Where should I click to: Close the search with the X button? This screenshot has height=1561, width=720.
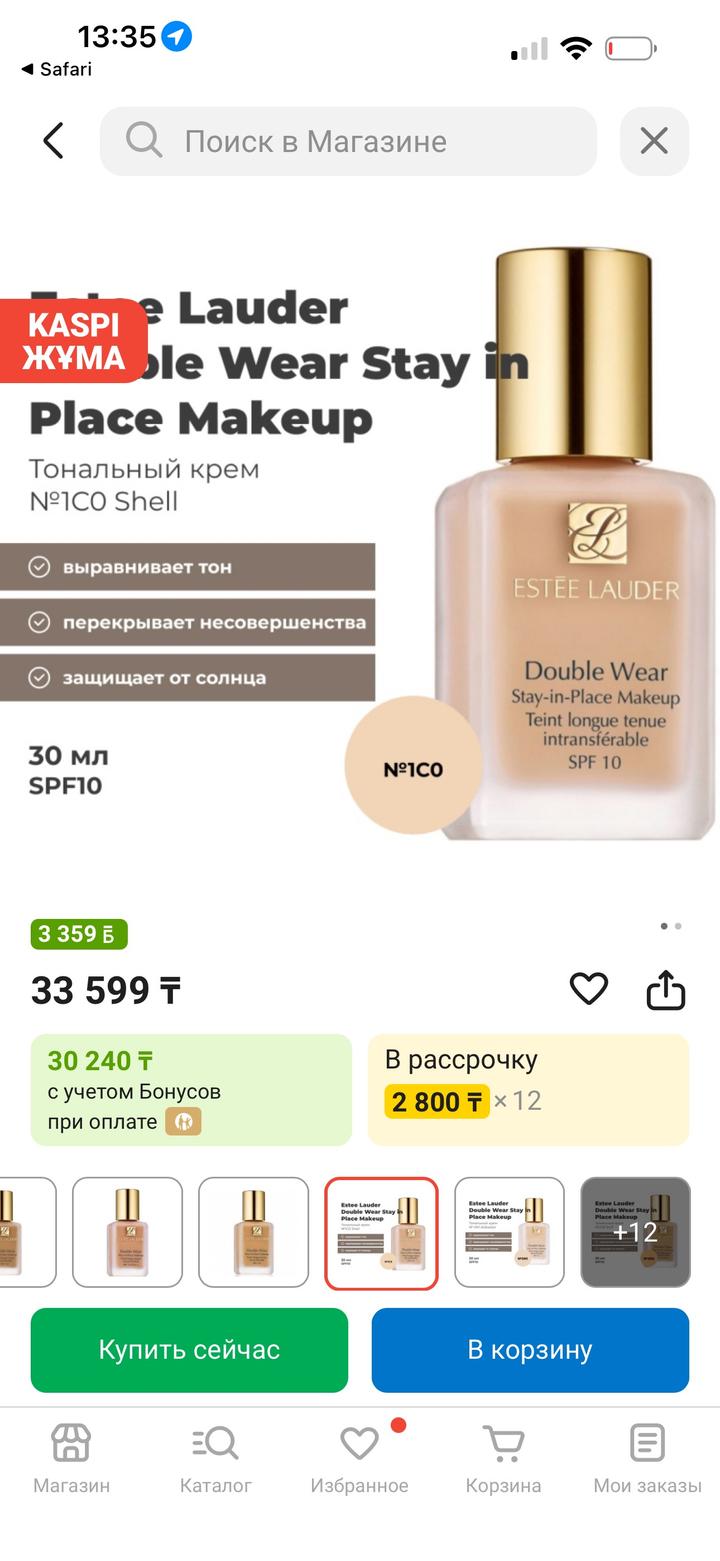pyautogui.click(x=654, y=141)
